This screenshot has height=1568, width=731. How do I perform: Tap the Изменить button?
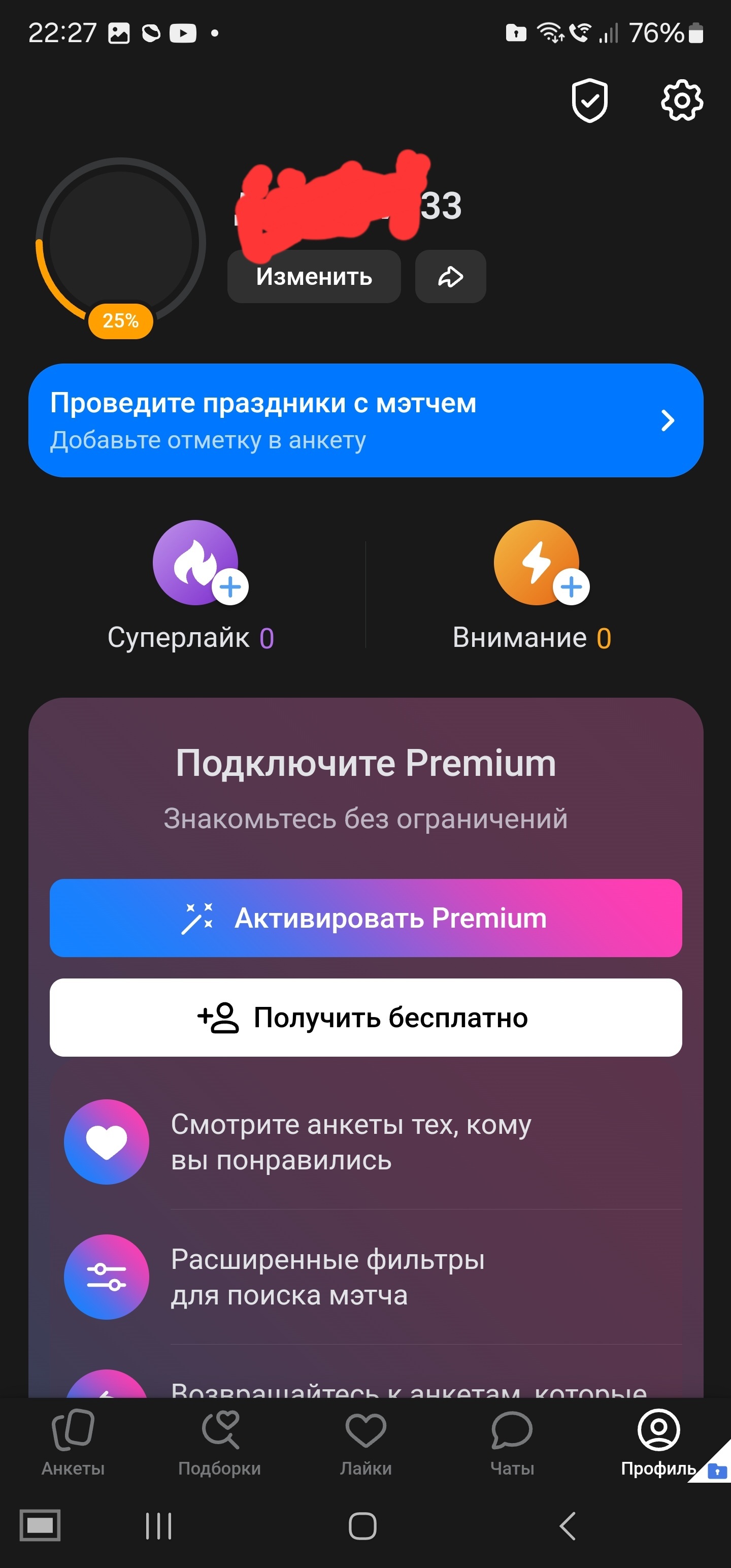(314, 277)
